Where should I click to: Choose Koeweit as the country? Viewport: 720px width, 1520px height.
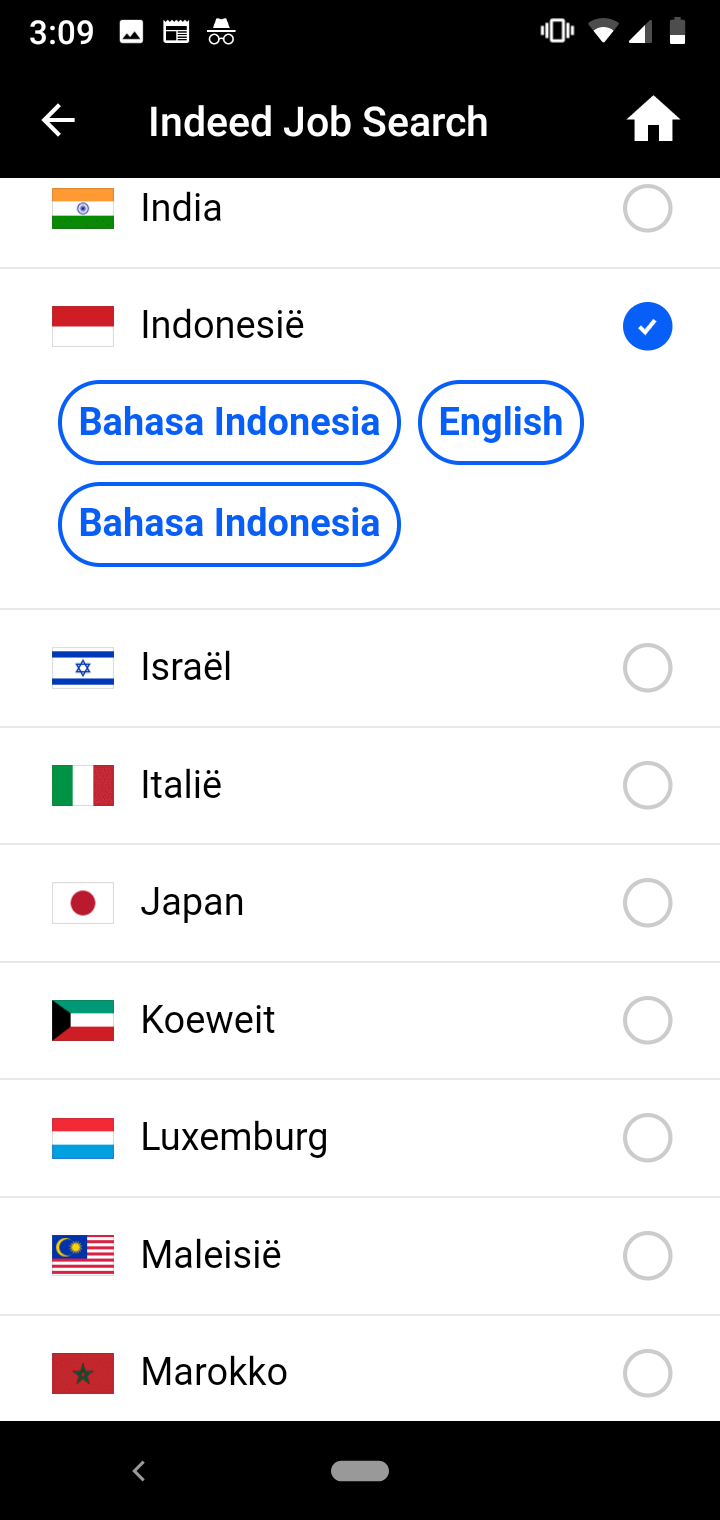click(x=360, y=1020)
